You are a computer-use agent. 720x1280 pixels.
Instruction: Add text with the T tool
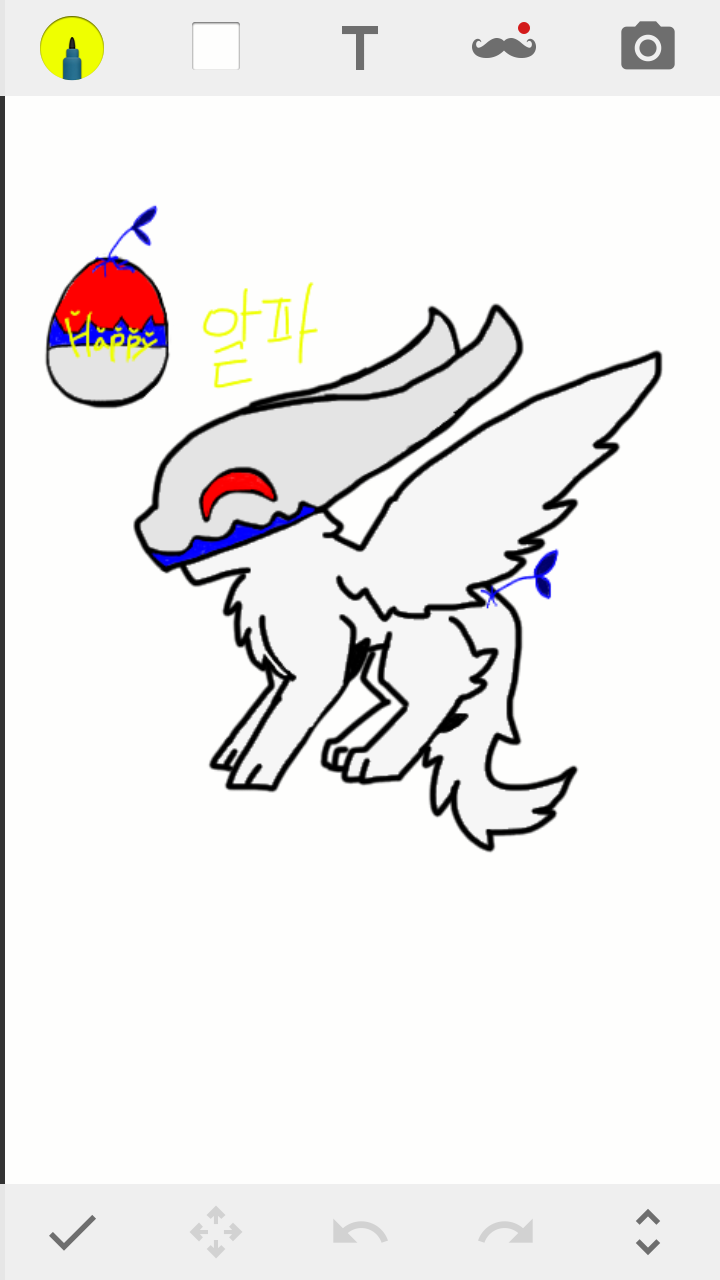click(360, 48)
